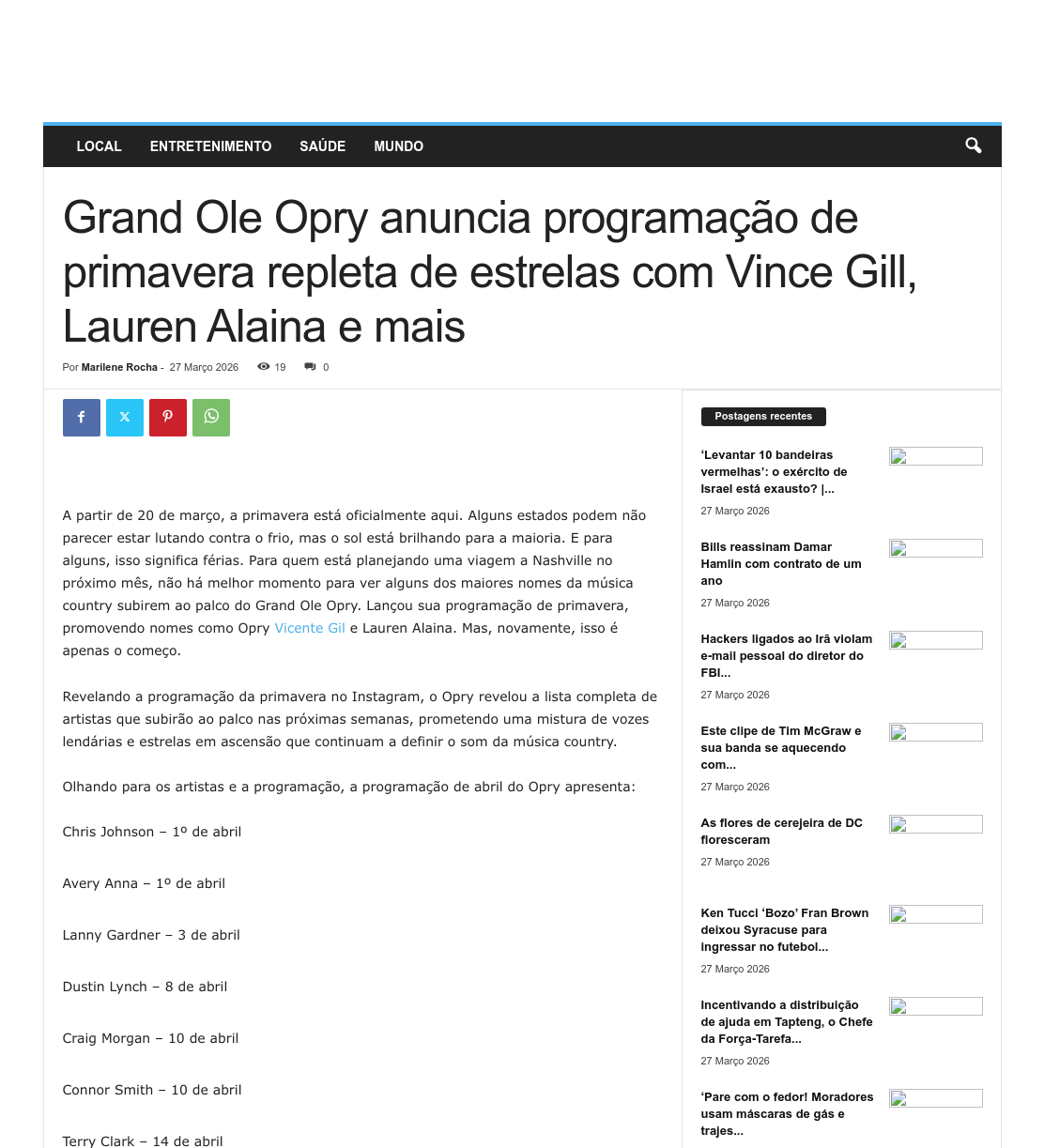Open post about Hackers ligados ao Irã
The width and height of the screenshot is (1044, 1148).
tap(787, 656)
